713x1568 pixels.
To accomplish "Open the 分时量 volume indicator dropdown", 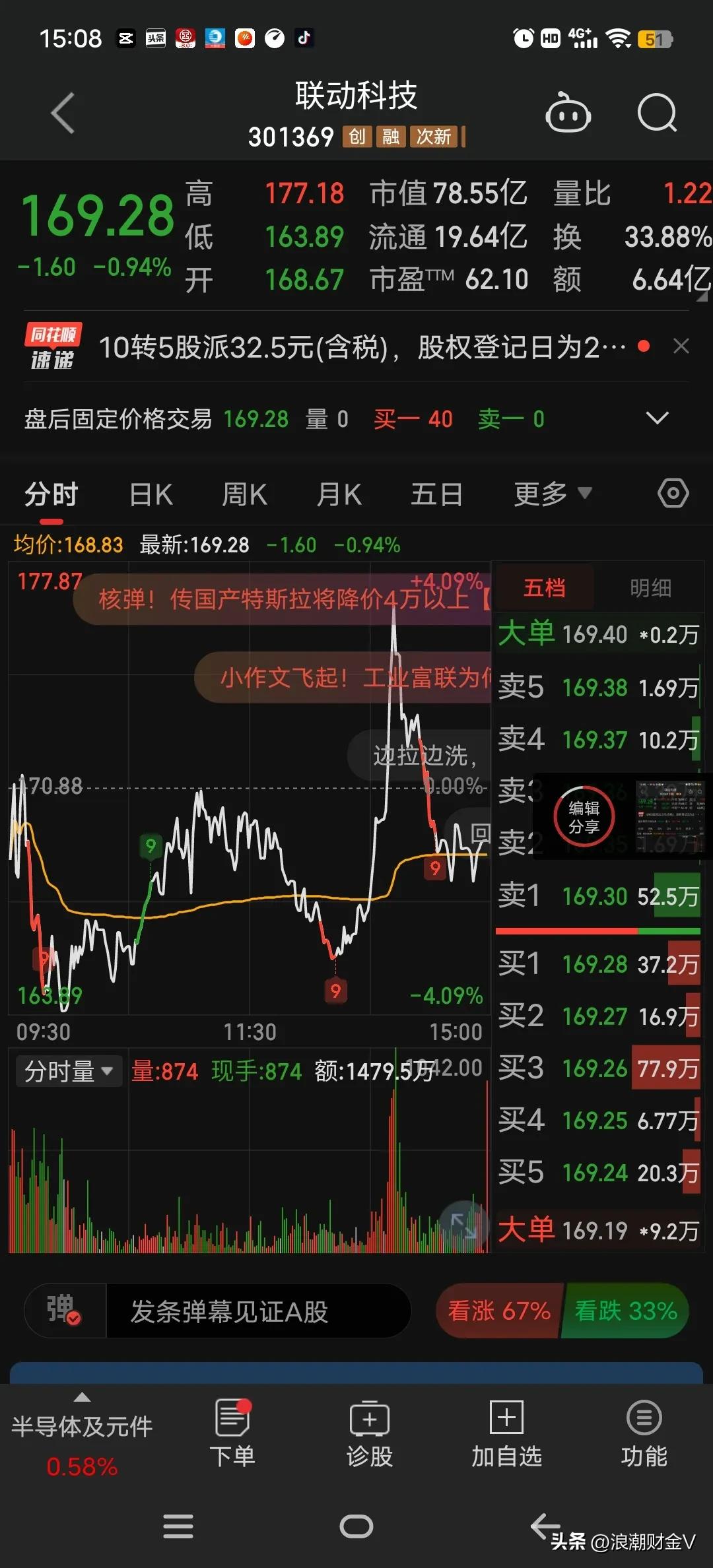I will click(69, 1070).
